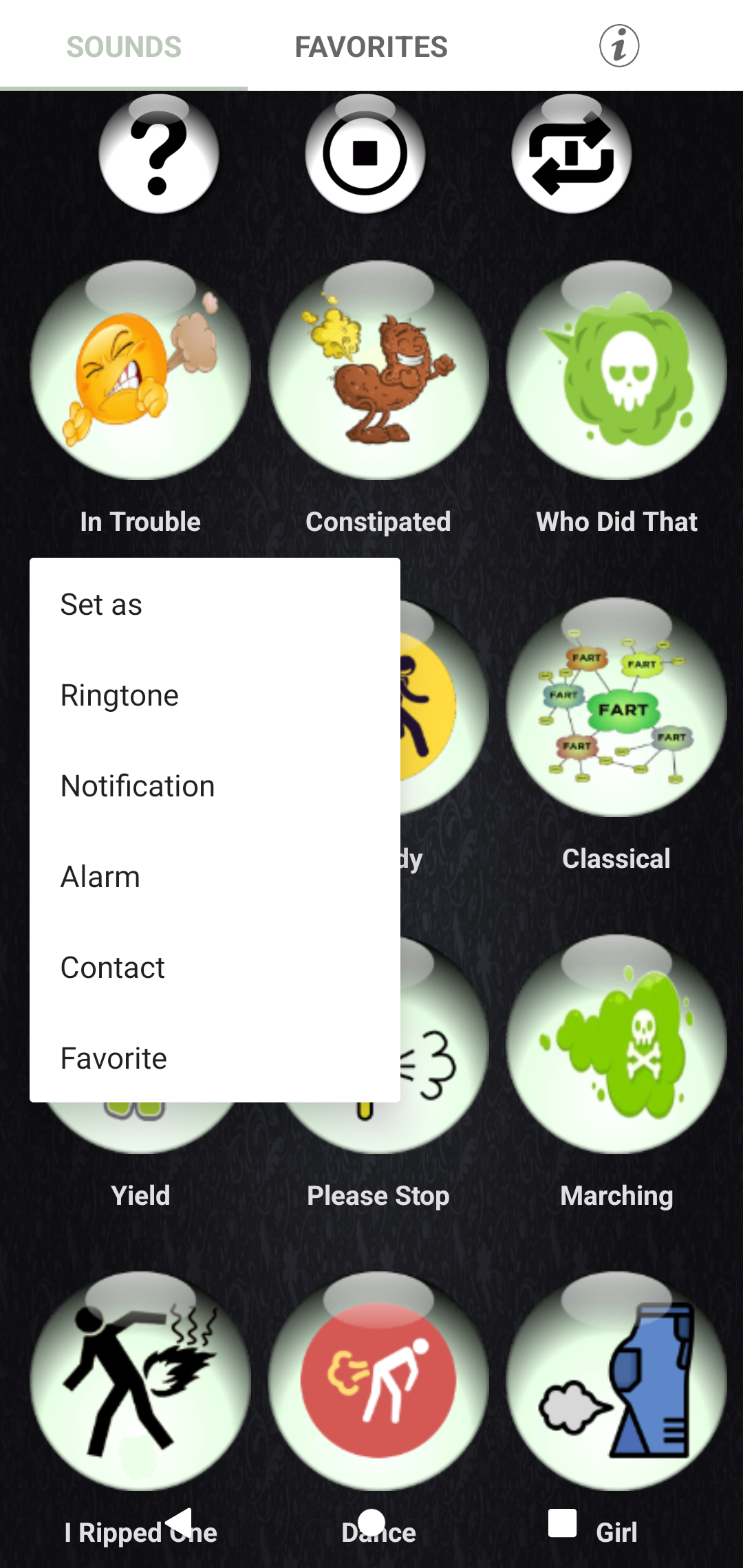
Task: Open the question mark help icon
Action: [x=158, y=158]
